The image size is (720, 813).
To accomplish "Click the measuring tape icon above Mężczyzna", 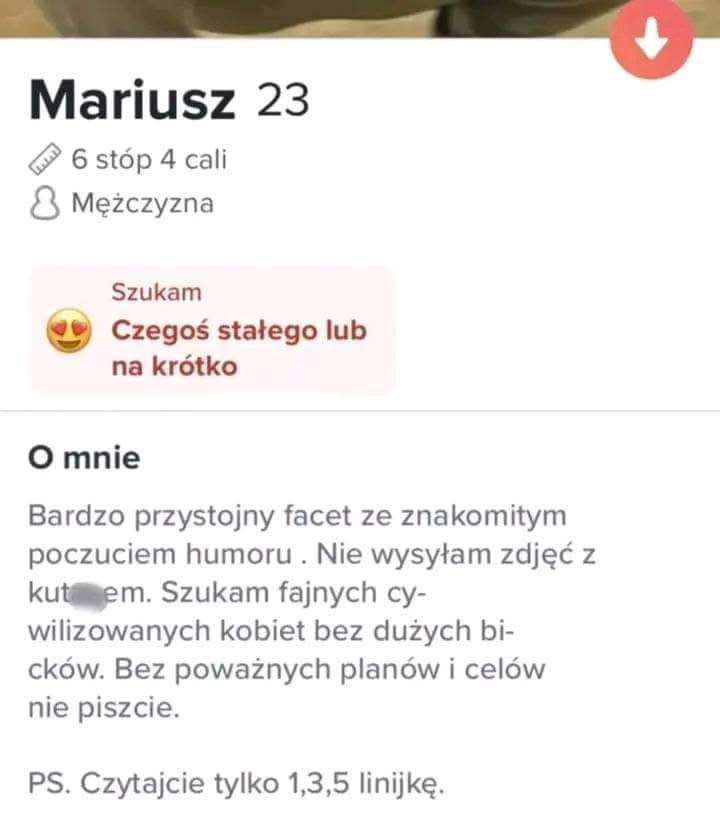I will click(42, 160).
